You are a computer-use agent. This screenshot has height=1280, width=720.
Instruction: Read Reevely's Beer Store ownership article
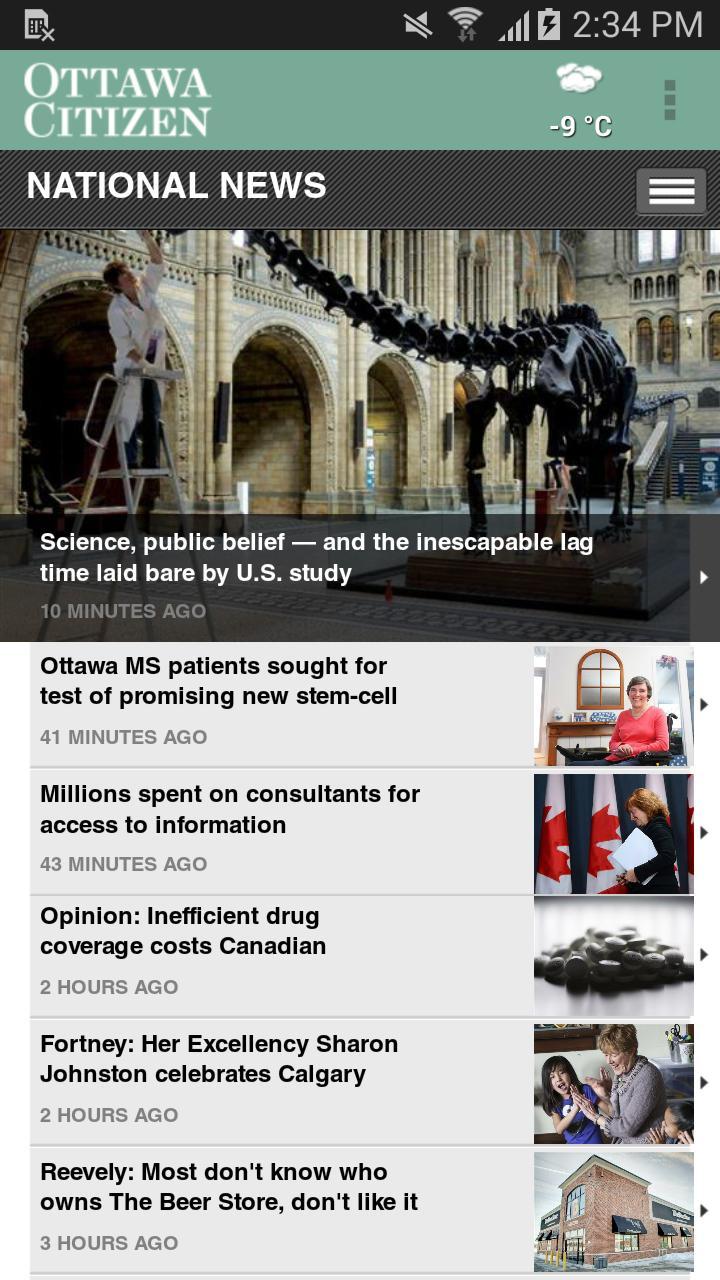280,1208
